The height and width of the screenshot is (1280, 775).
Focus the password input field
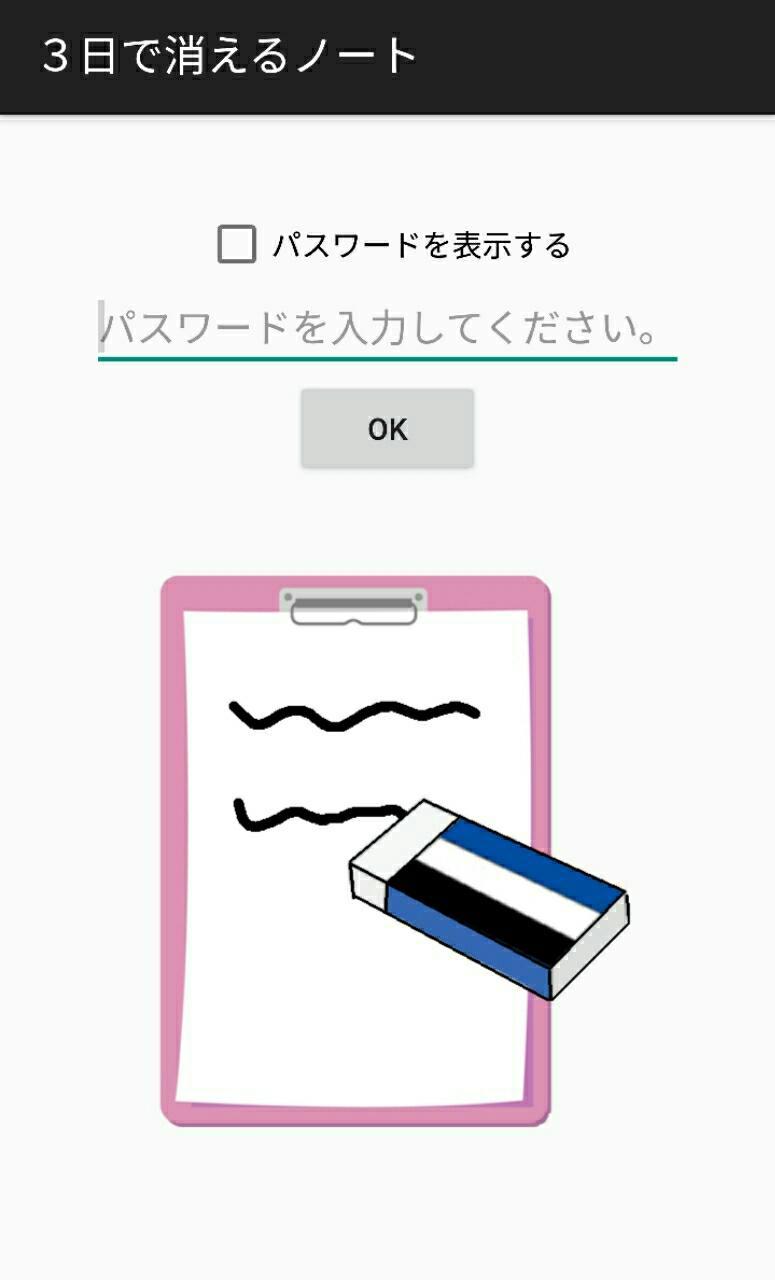[x=387, y=328]
